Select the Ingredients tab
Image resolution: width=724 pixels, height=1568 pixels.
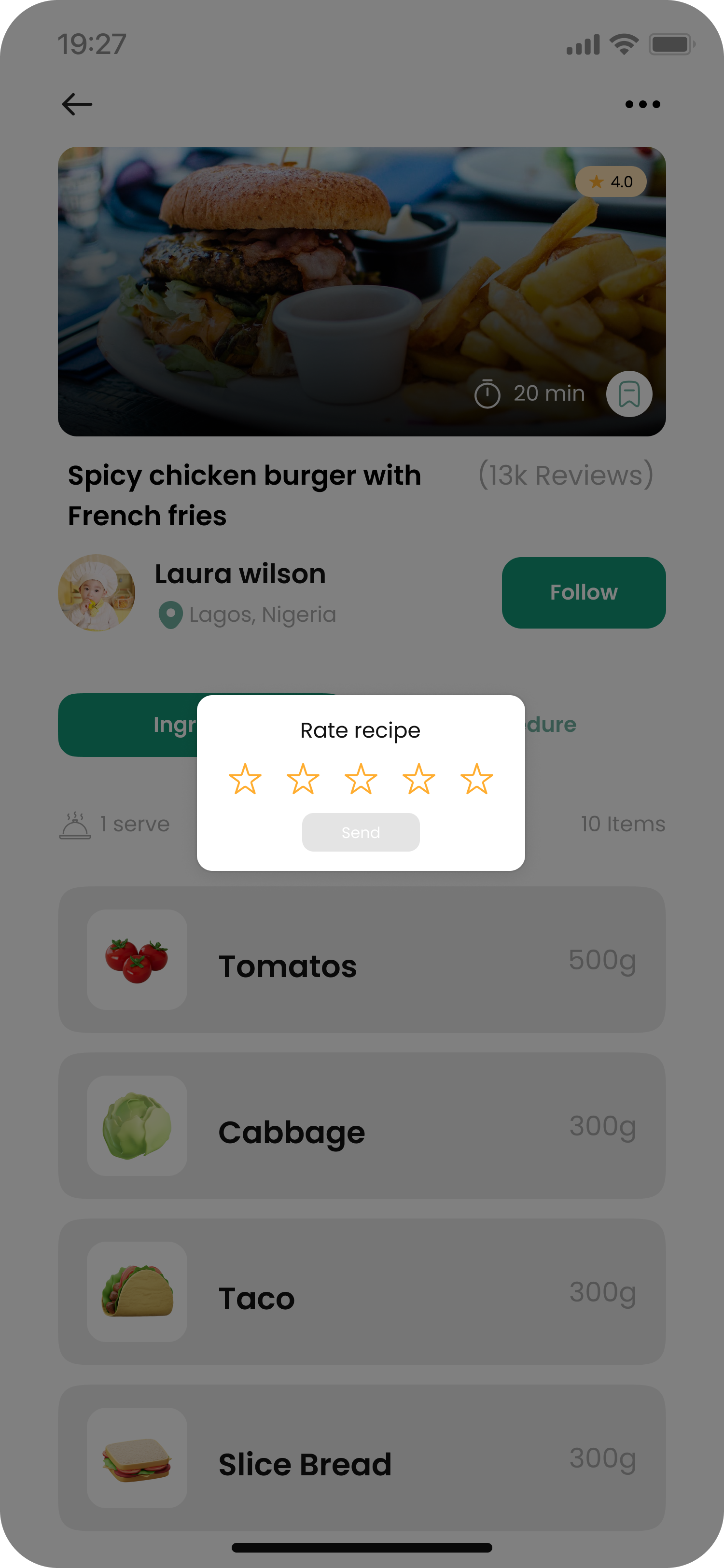[x=128, y=724]
